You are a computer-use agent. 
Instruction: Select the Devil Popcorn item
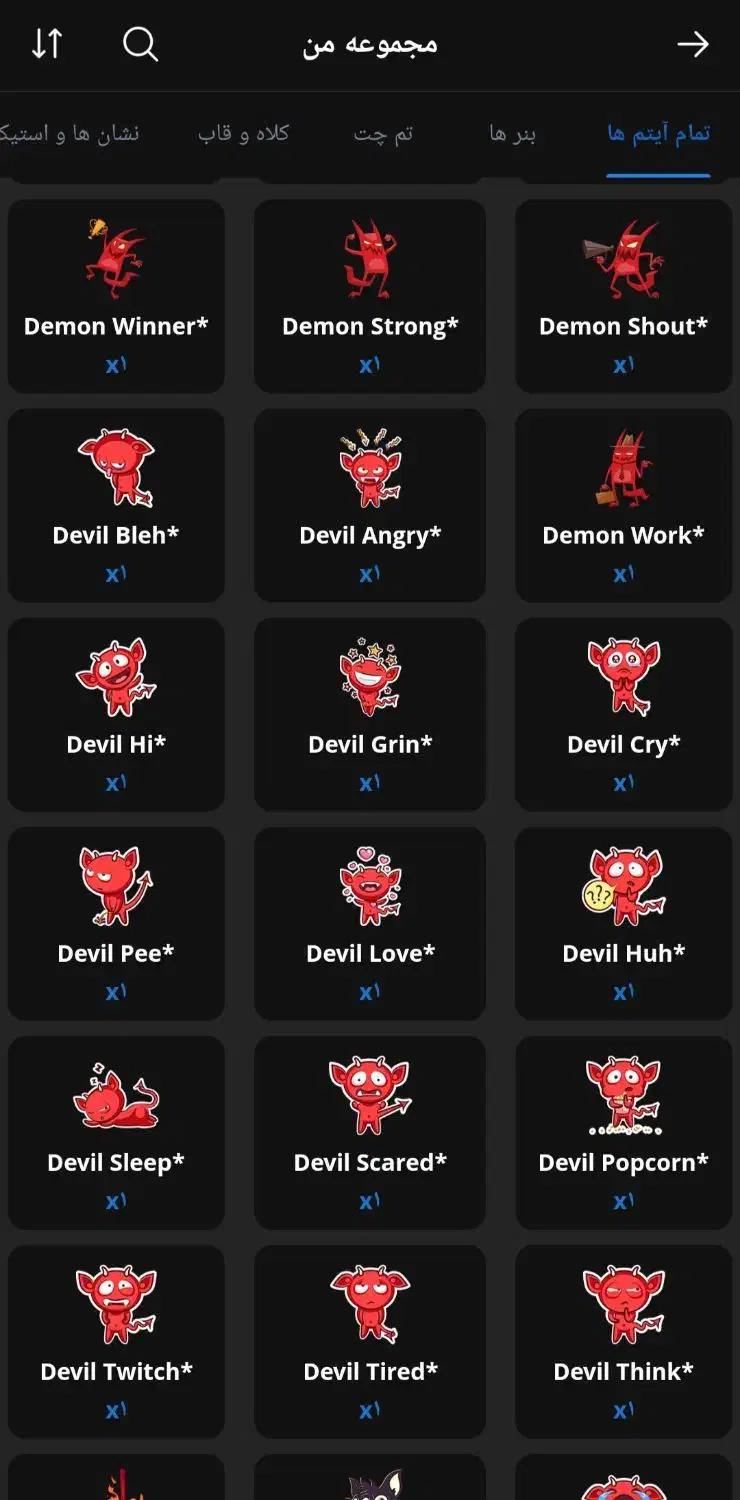pyautogui.click(x=623, y=1131)
